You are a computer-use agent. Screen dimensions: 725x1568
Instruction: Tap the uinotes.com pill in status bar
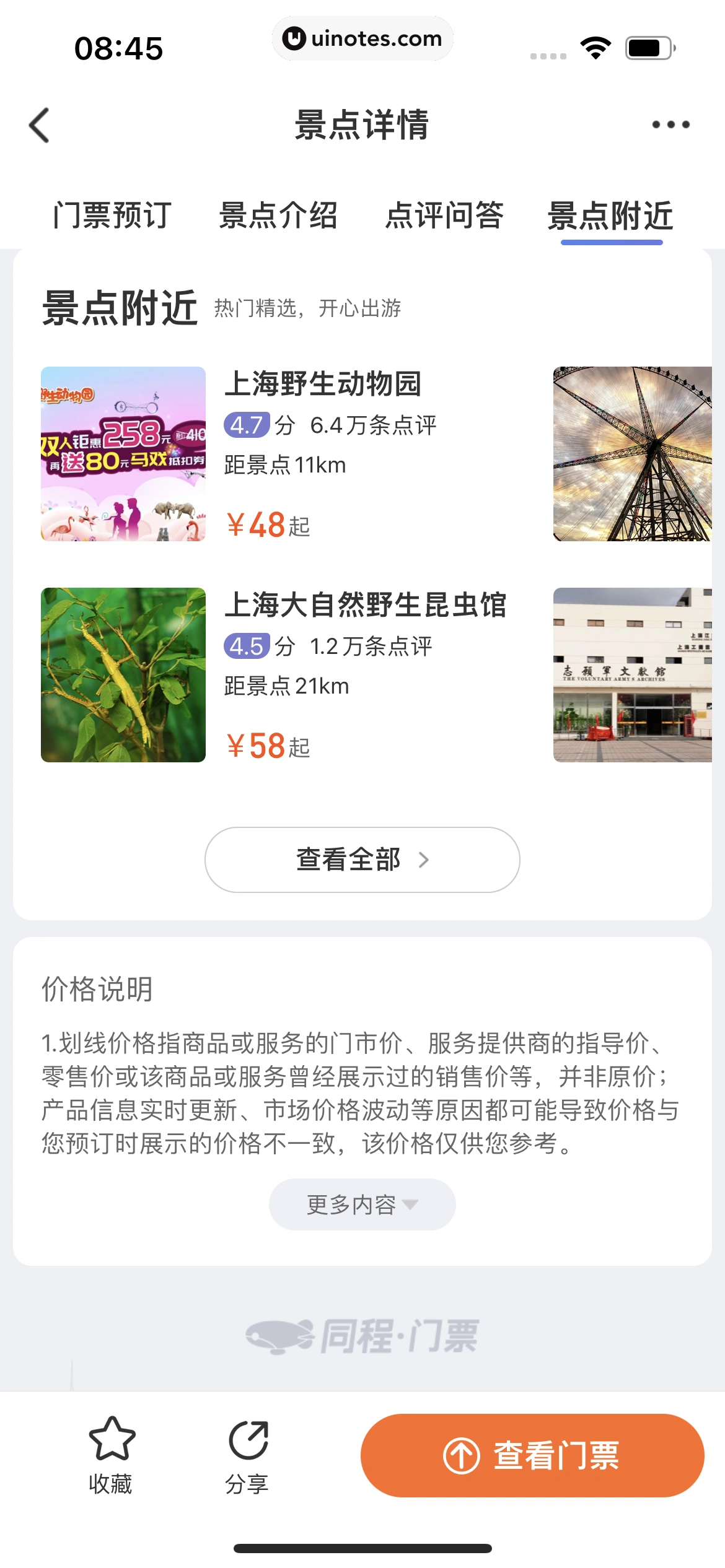362,38
